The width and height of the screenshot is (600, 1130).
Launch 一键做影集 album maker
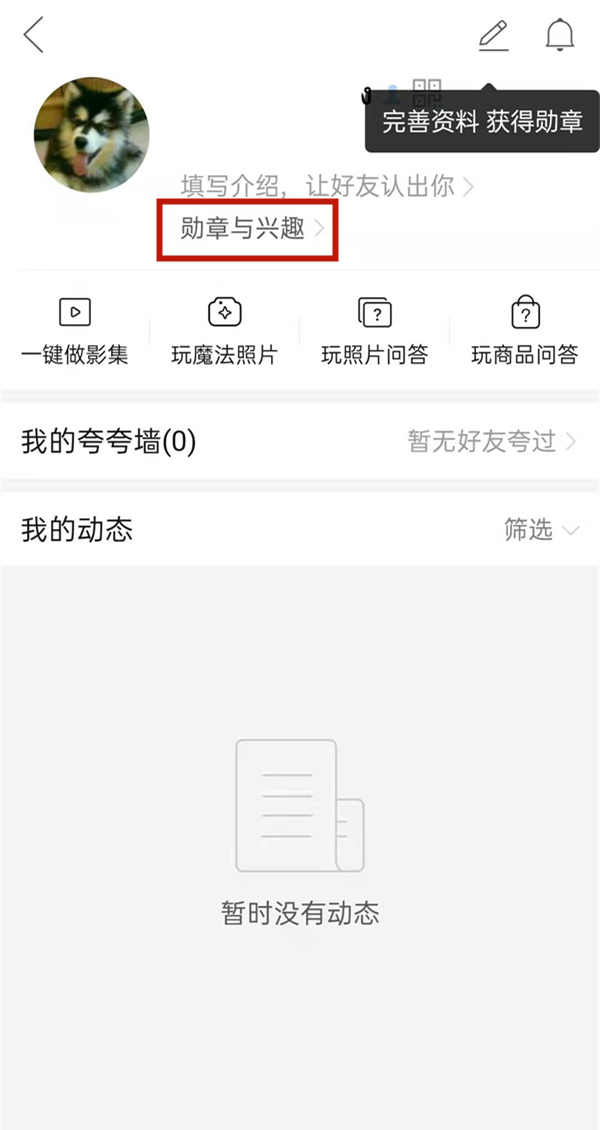pyautogui.click(x=75, y=330)
